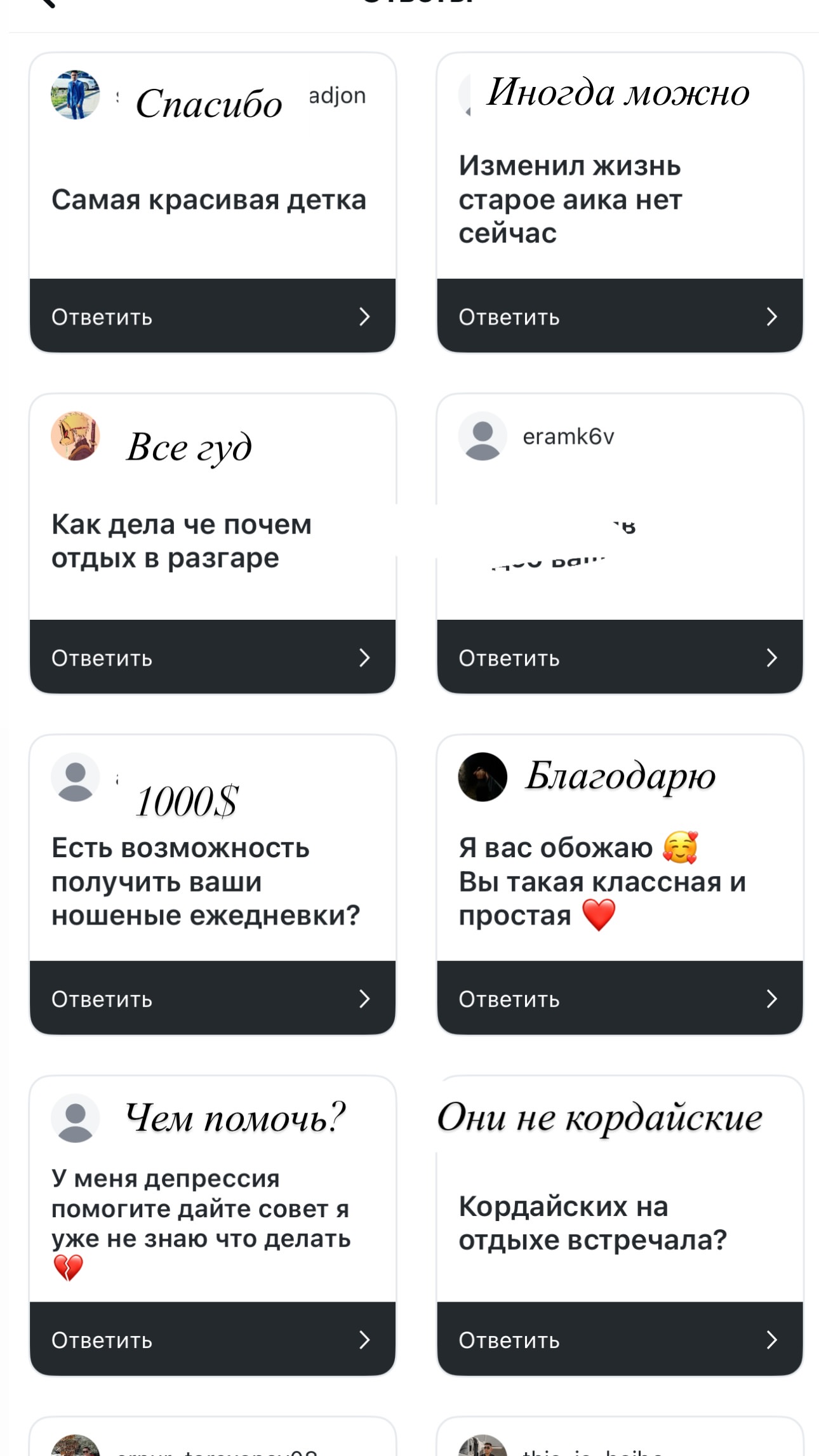Screen dimensions: 819x1456
Task: Reply to "Я вас обожаю" response
Action: click(x=620, y=998)
